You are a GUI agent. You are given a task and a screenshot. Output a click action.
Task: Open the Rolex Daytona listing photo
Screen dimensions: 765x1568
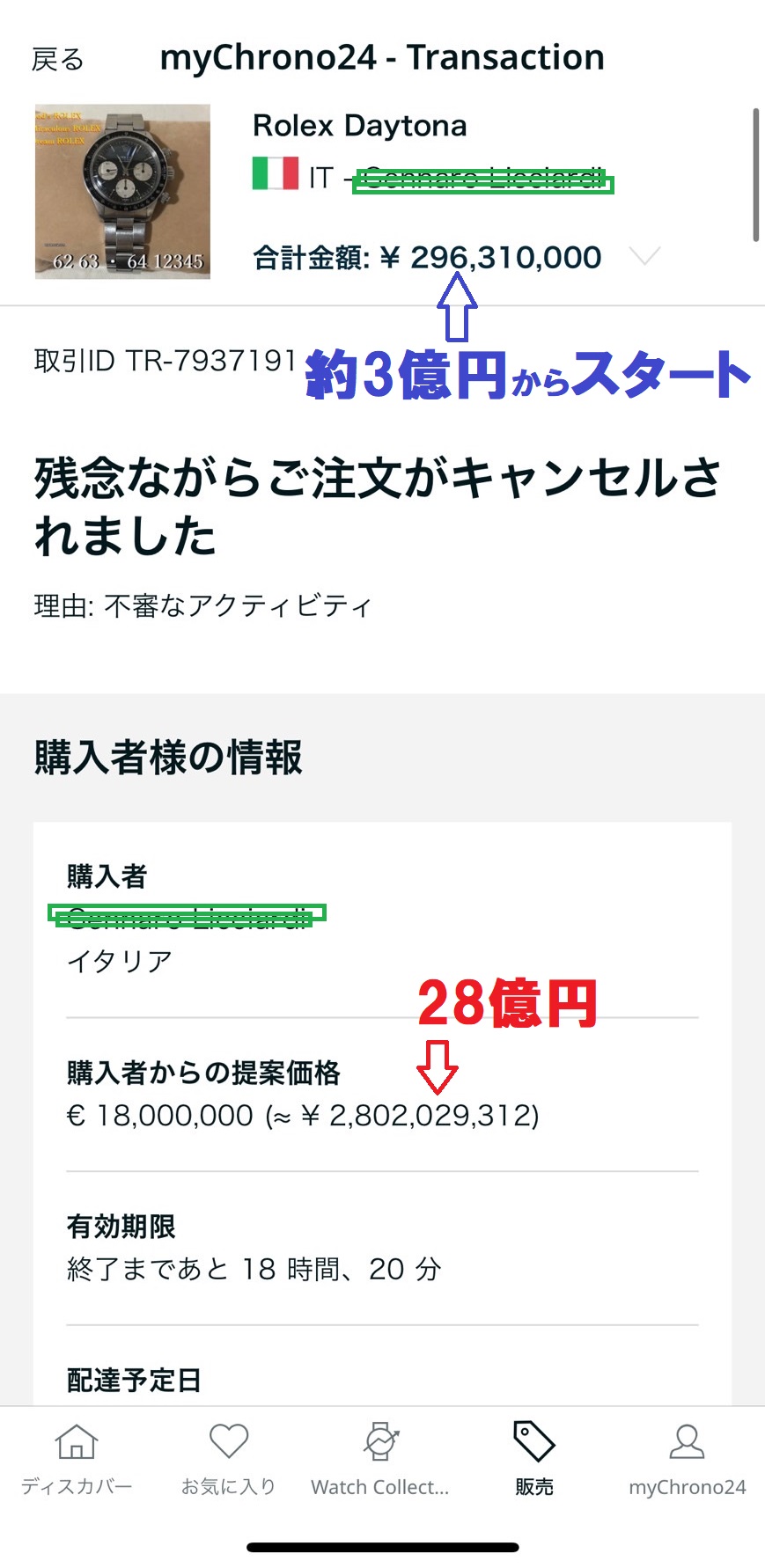click(122, 192)
